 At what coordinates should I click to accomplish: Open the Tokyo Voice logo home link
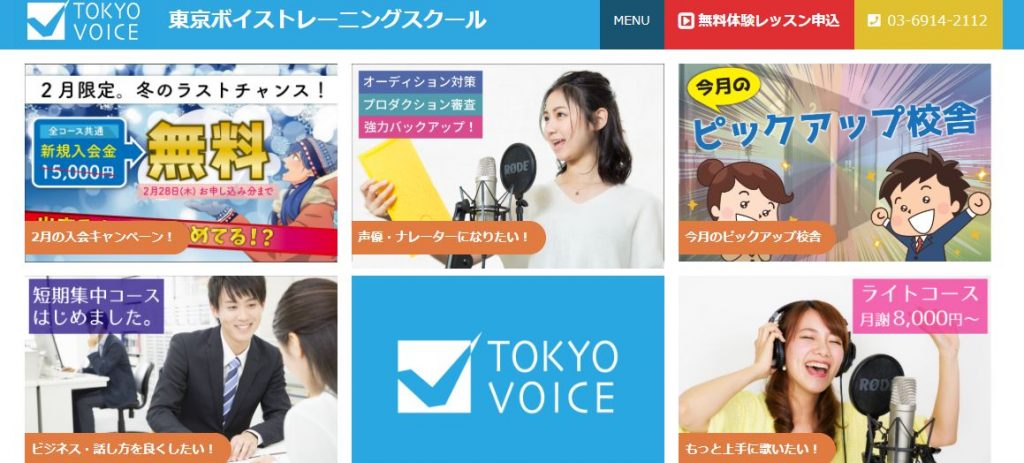pyautogui.click(x=83, y=21)
